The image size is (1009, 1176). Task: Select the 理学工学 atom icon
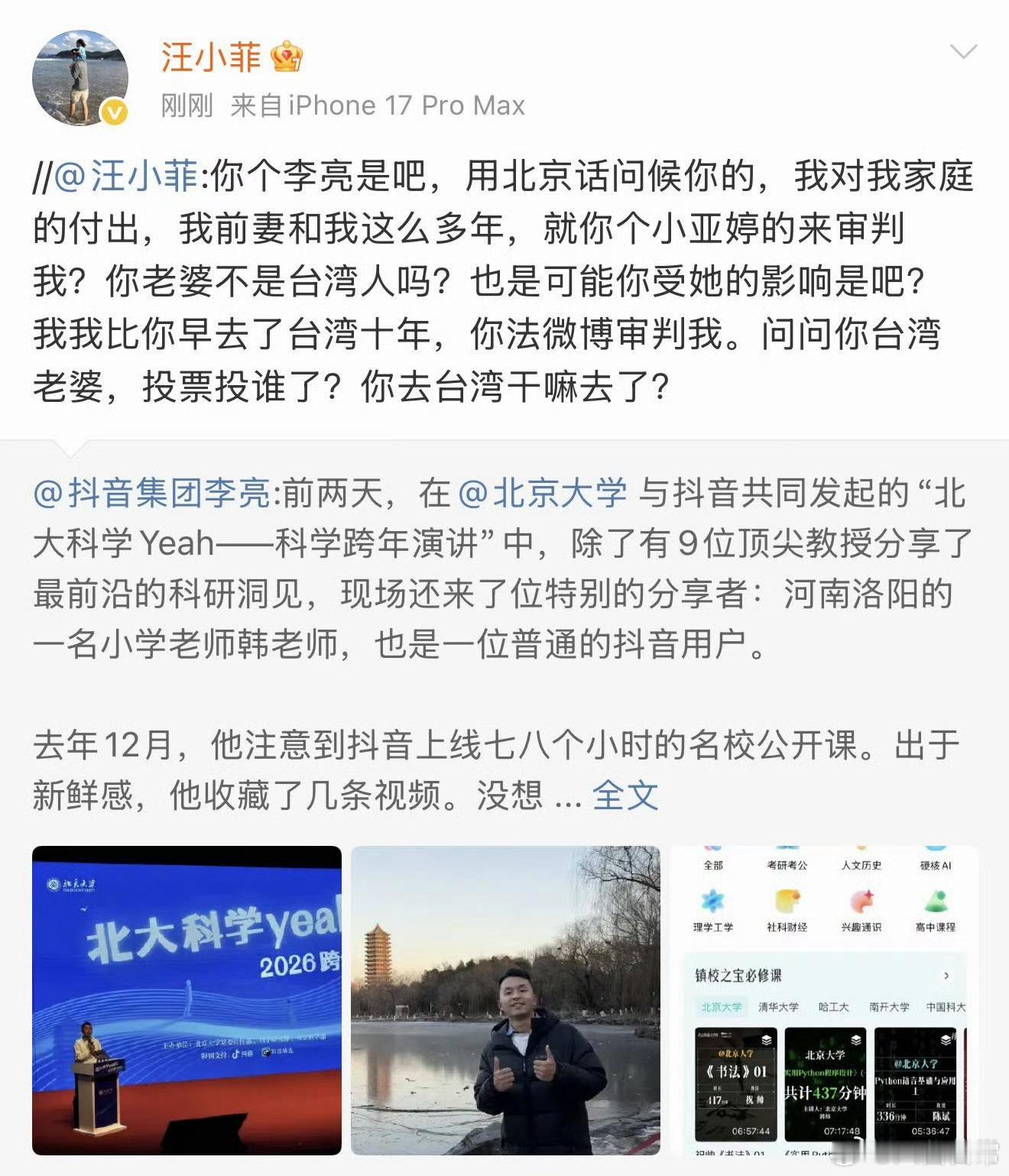[711, 901]
